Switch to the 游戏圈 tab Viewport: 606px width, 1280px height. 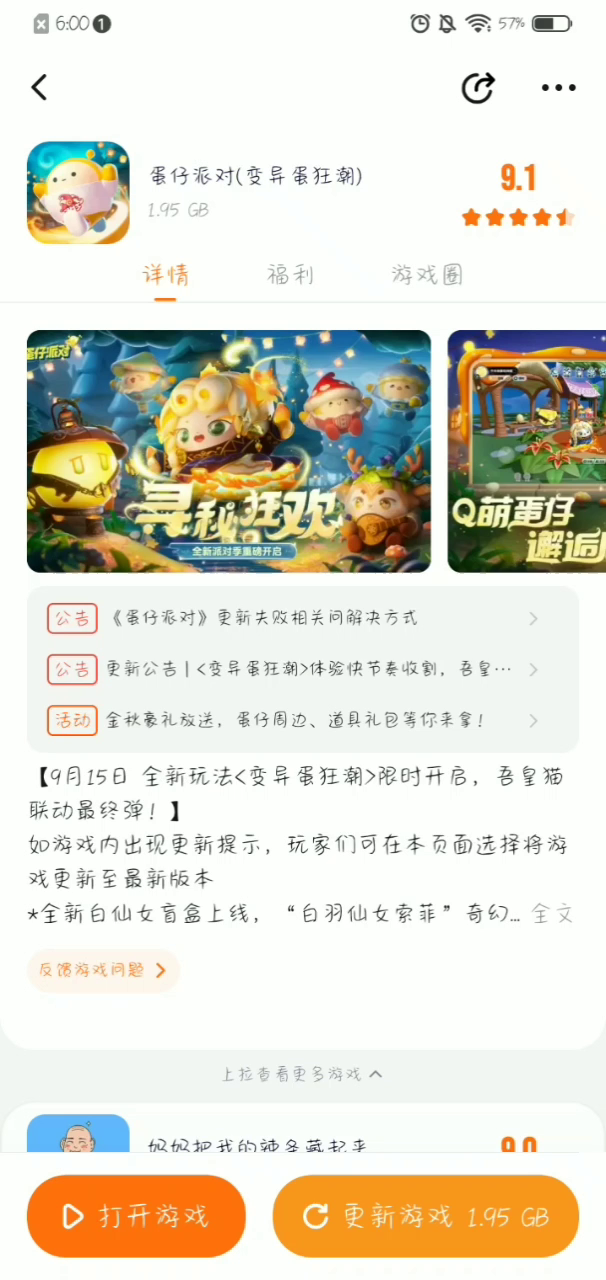coord(427,275)
